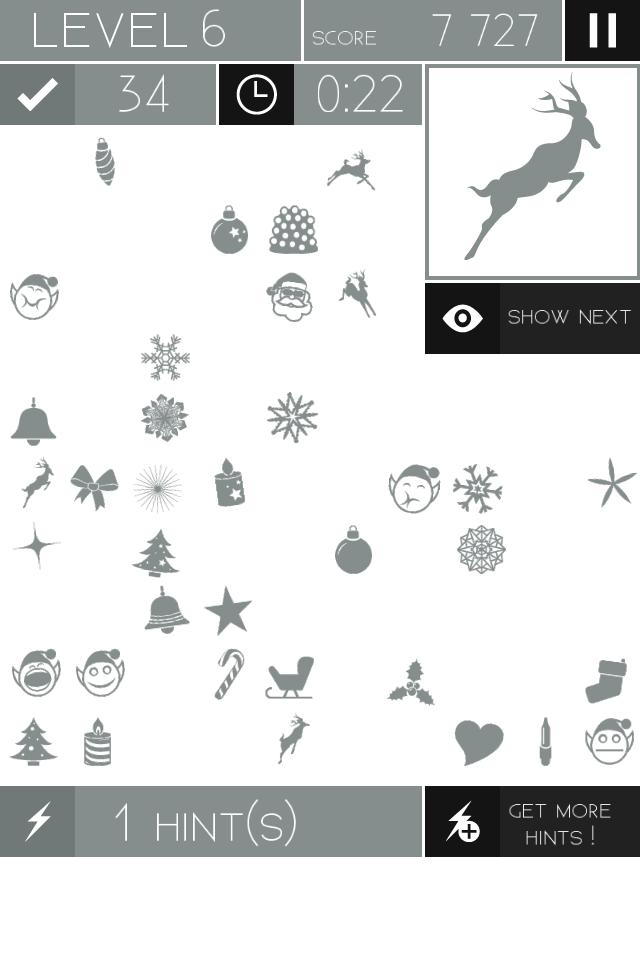Select the striped candle icon
Viewport: 640px width, 960px height.
(97, 742)
